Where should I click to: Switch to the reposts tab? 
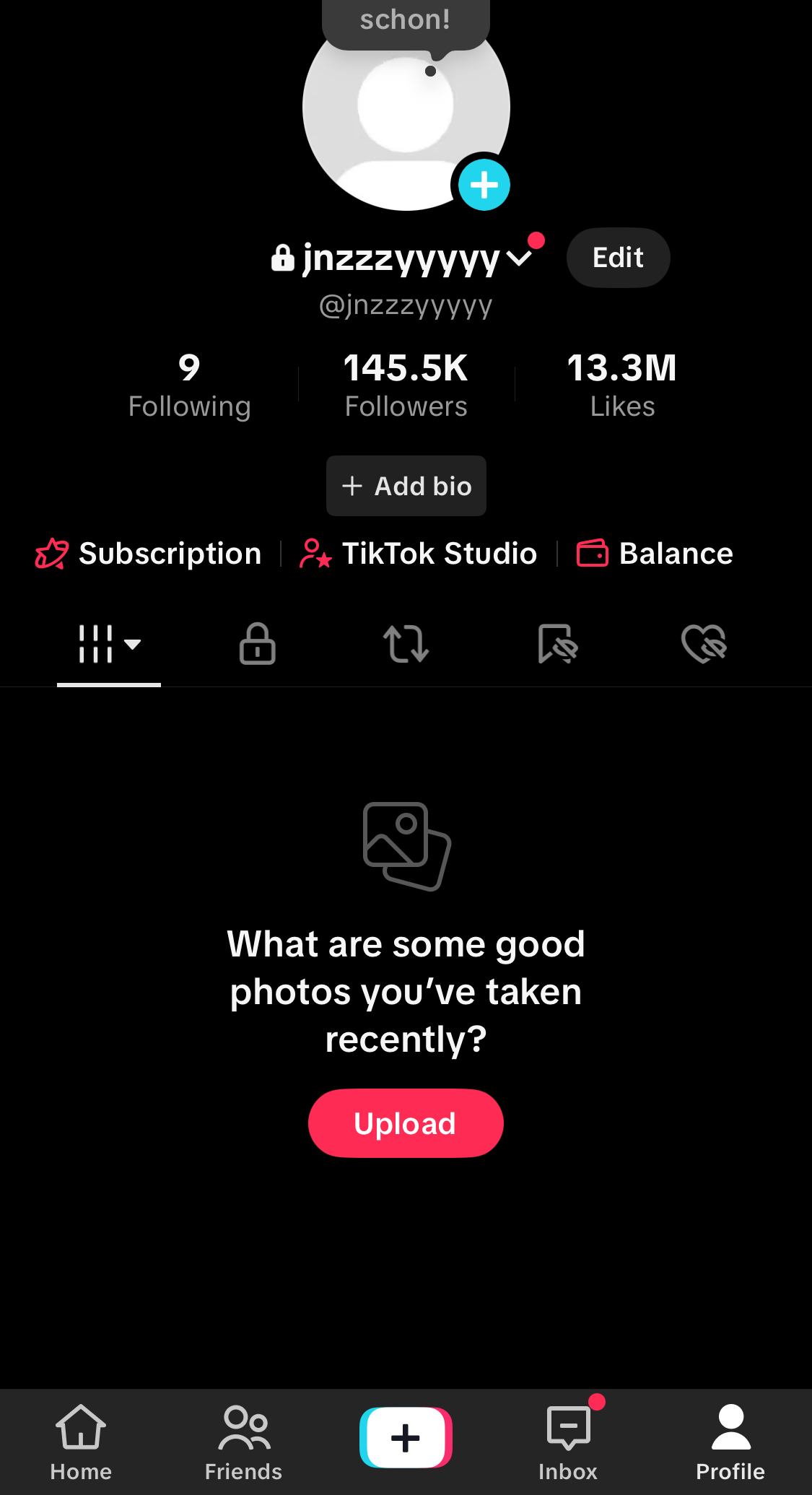point(406,644)
